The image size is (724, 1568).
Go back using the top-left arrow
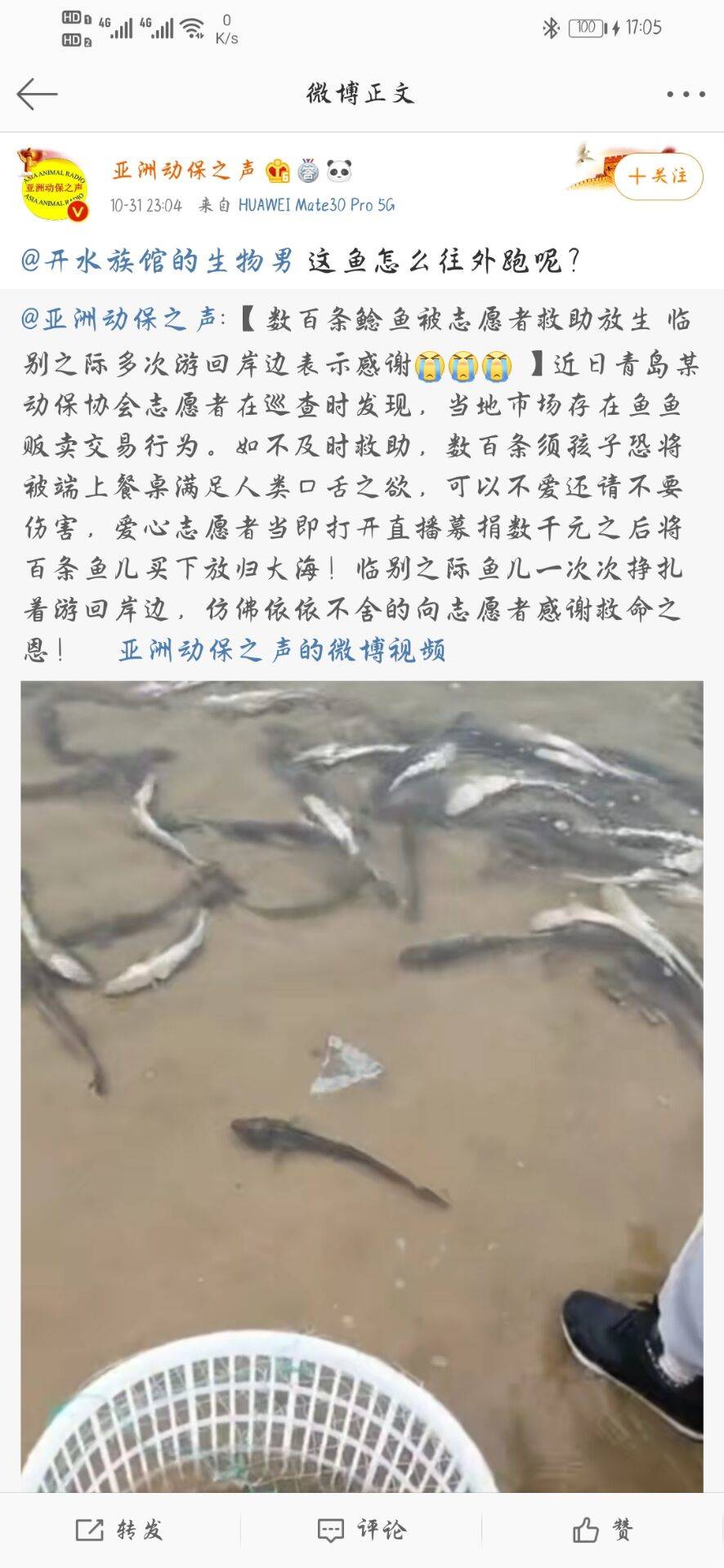pyautogui.click(x=37, y=95)
